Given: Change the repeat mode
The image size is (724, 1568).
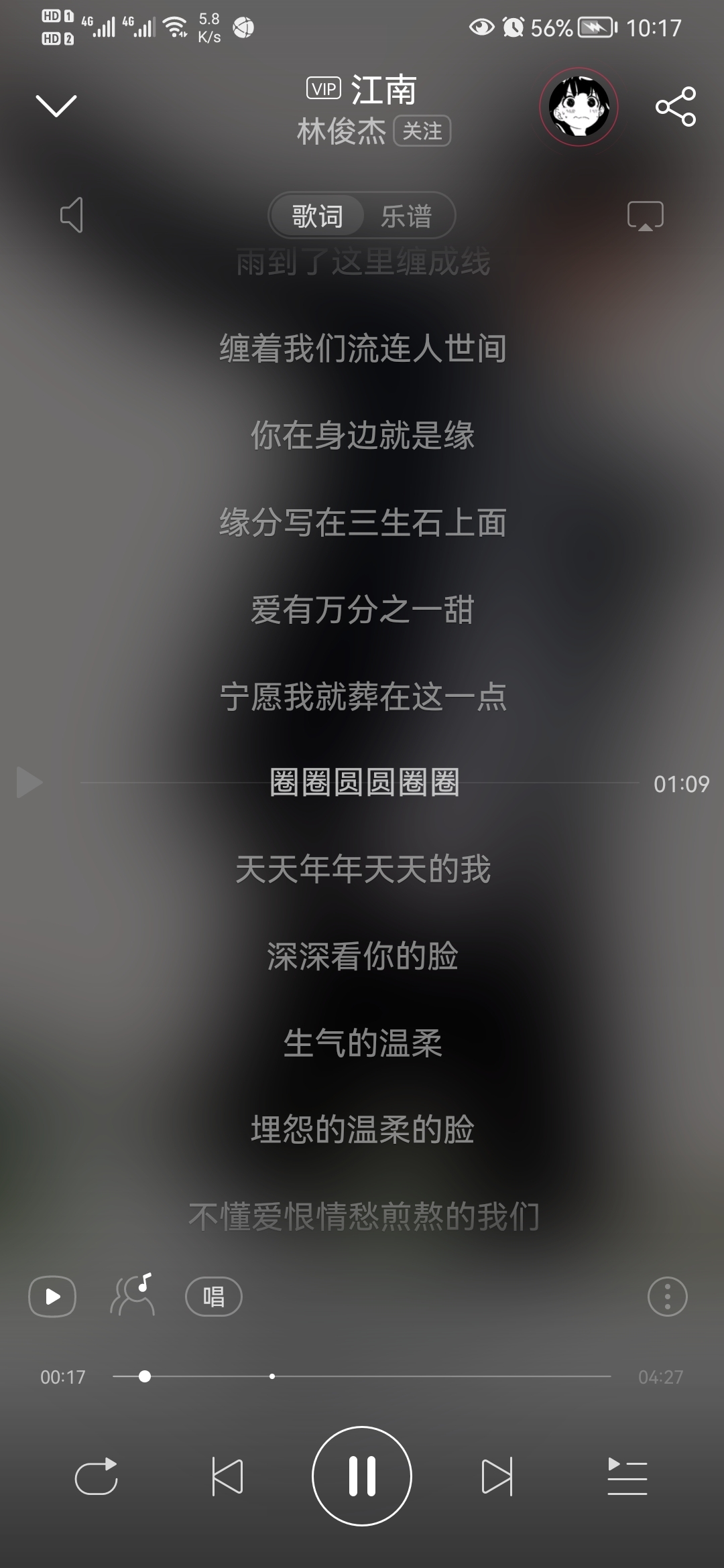Looking at the screenshot, I should click(97, 1476).
